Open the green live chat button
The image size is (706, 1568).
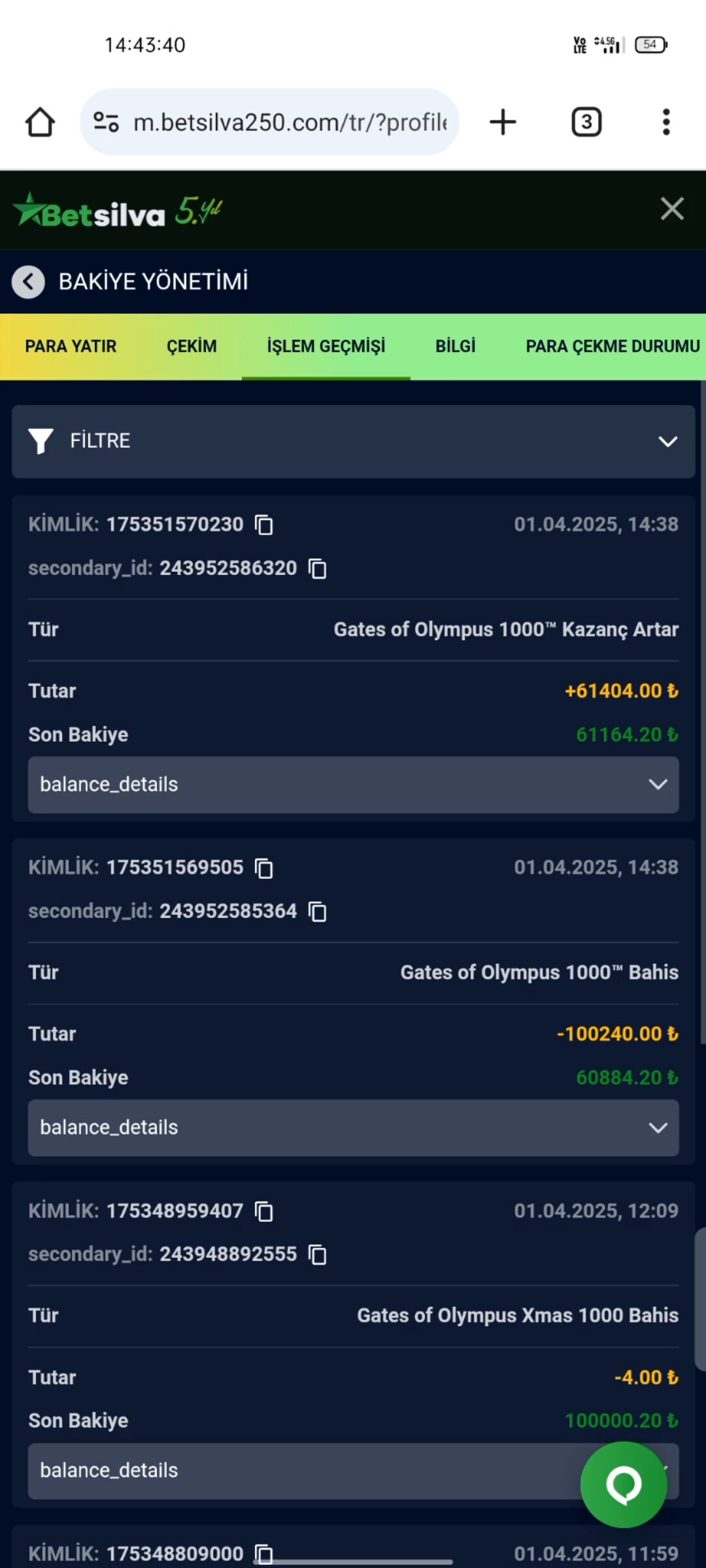624,1484
